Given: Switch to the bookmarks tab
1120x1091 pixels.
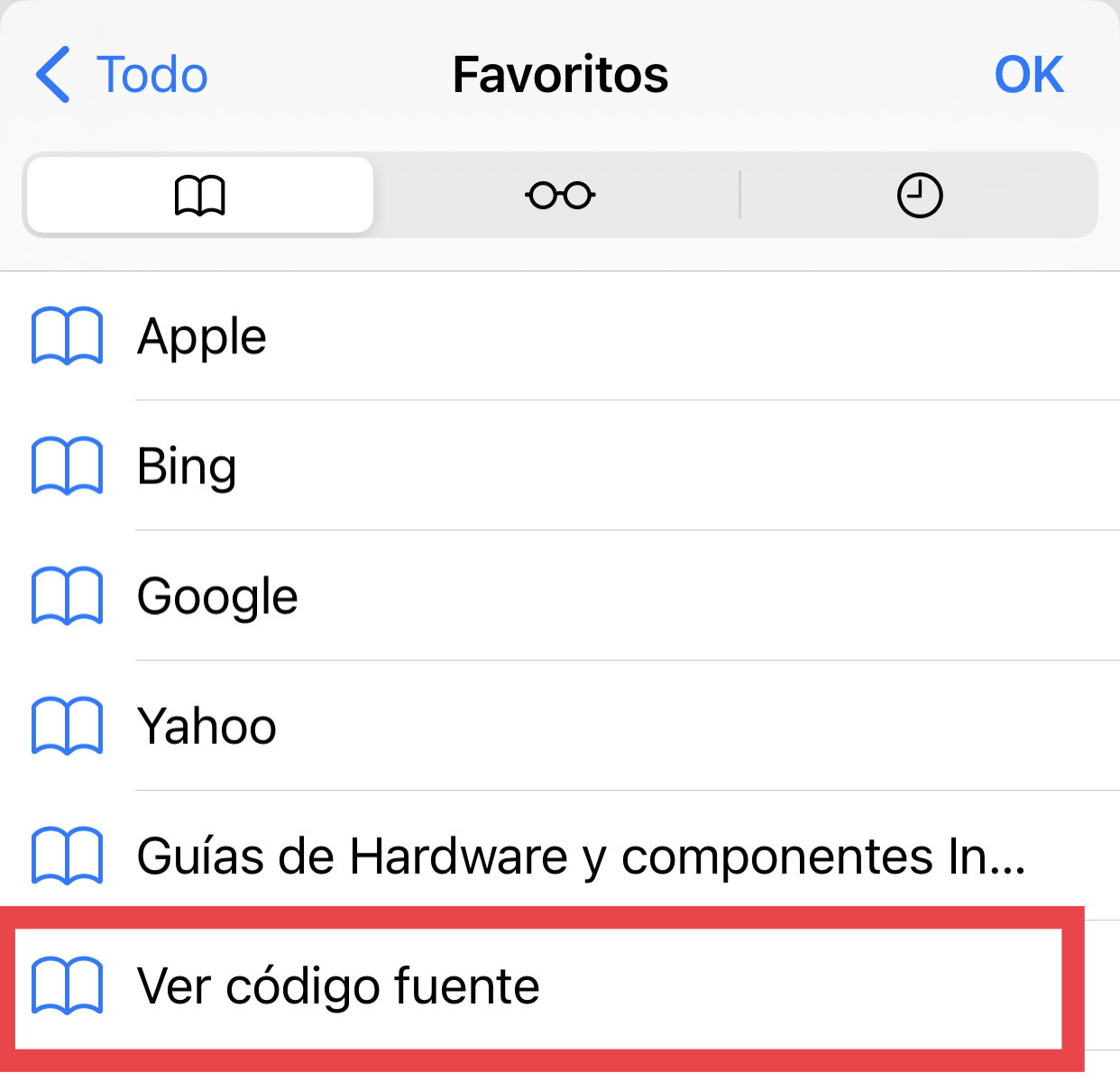Looking at the screenshot, I should tap(200, 195).
